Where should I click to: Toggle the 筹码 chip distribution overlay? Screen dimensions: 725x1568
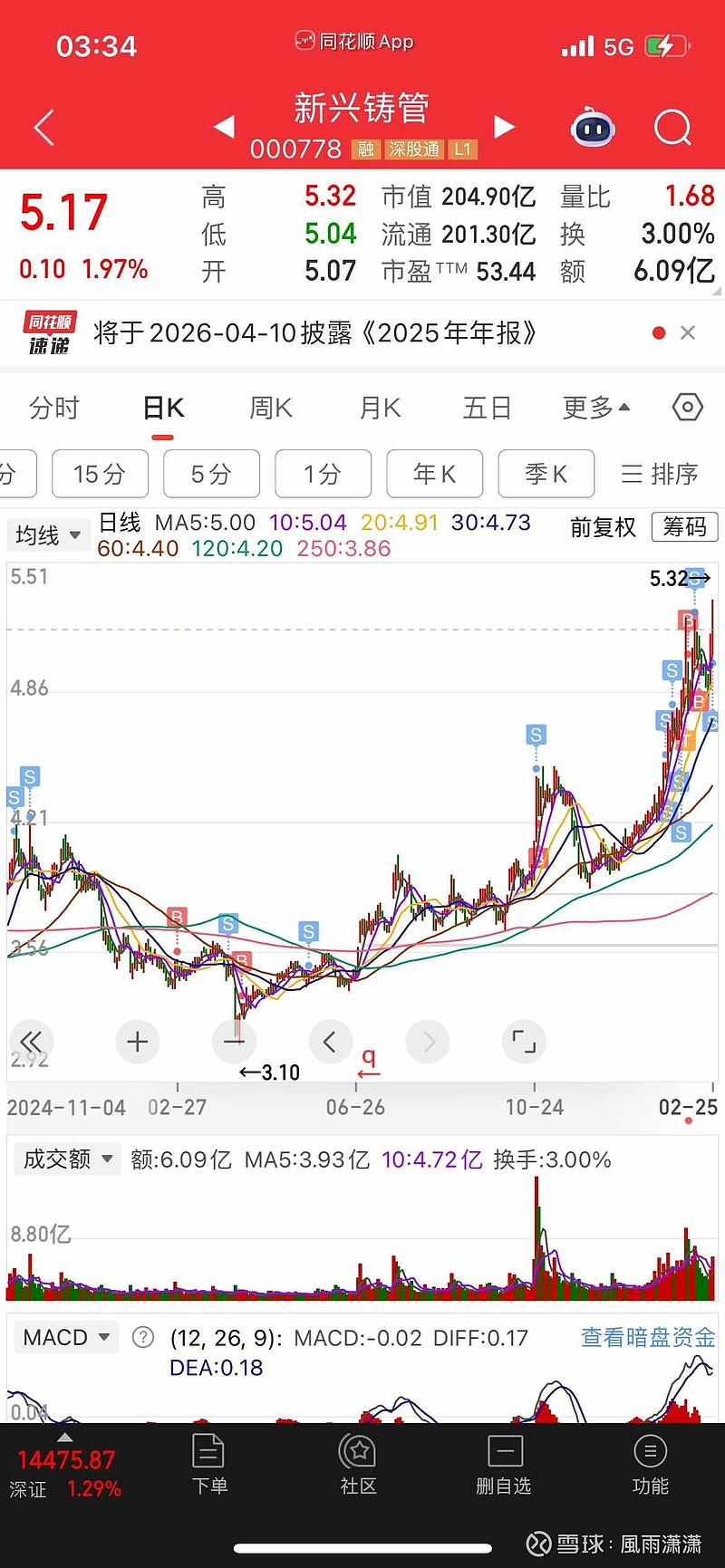[x=684, y=528]
